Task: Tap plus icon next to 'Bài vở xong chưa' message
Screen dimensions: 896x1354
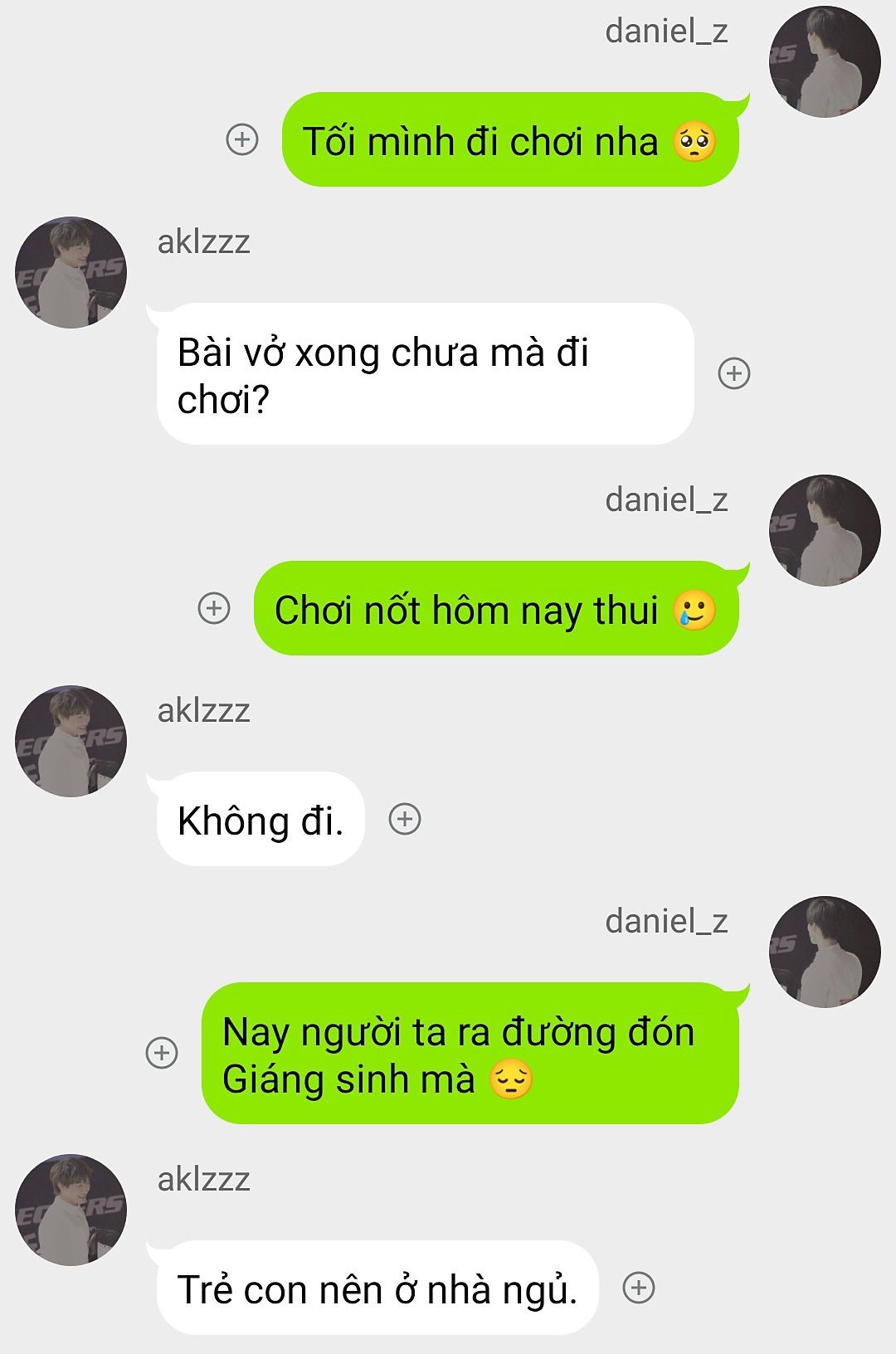Action: coord(733,373)
